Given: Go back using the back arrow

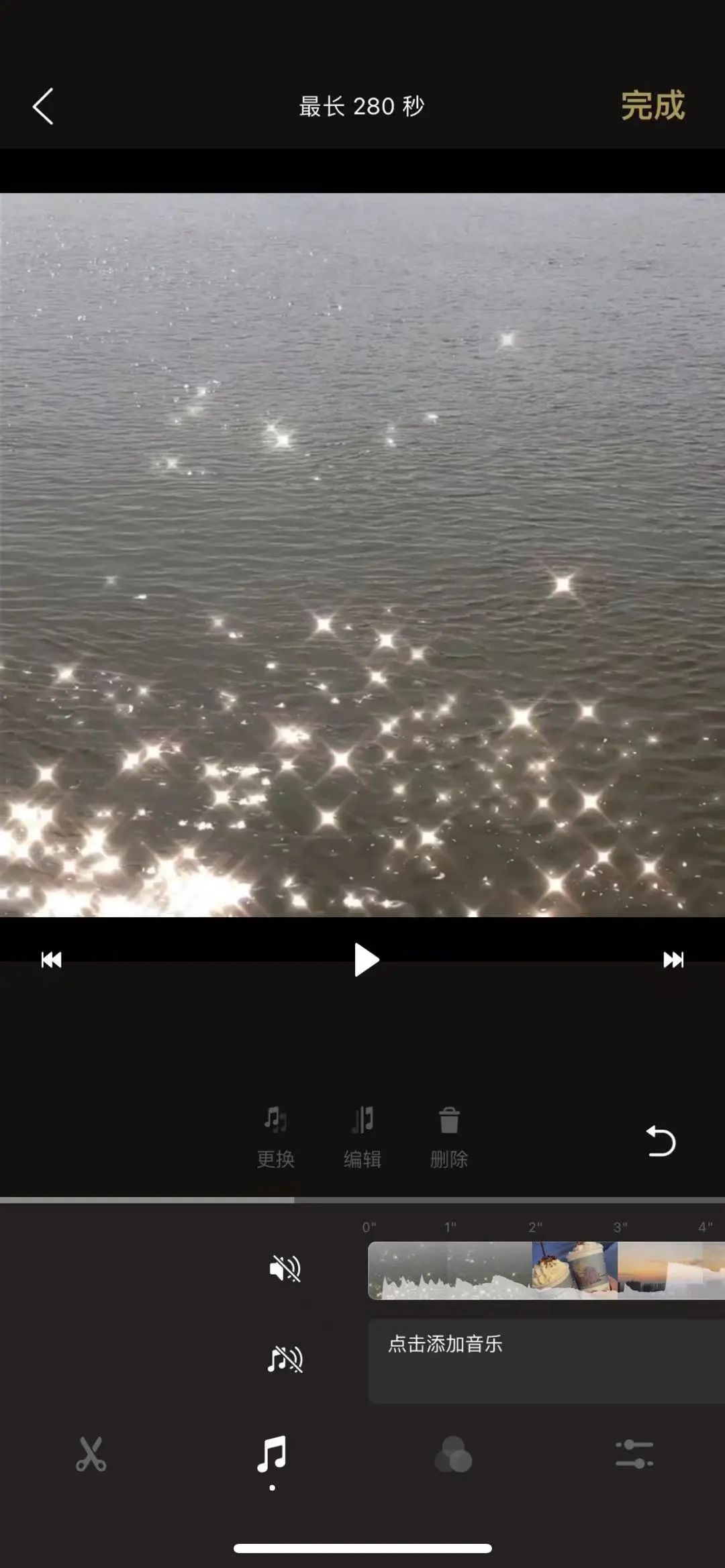Looking at the screenshot, I should [x=43, y=105].
